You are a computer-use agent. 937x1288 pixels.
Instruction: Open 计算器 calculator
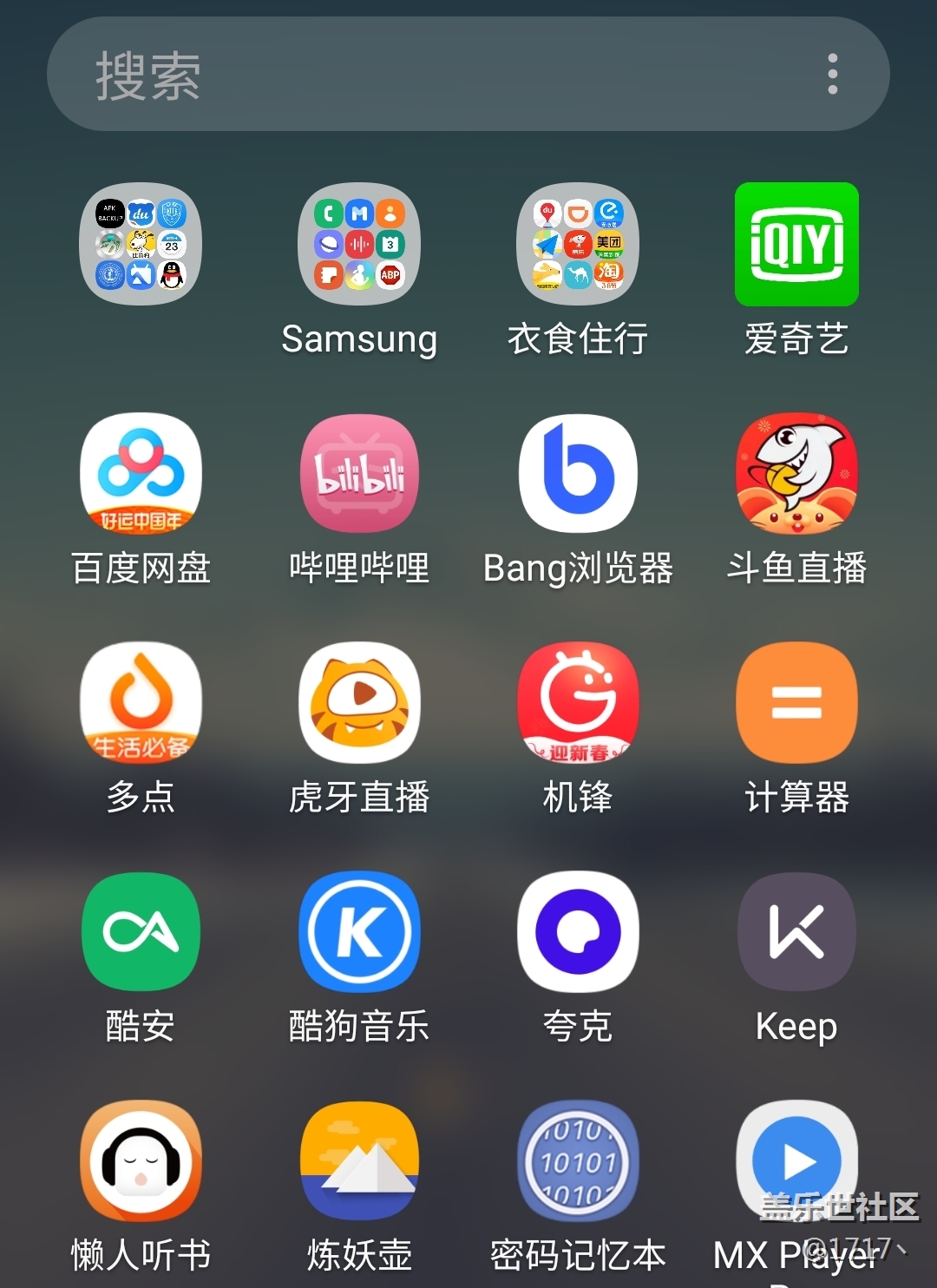tap(796, 703)
